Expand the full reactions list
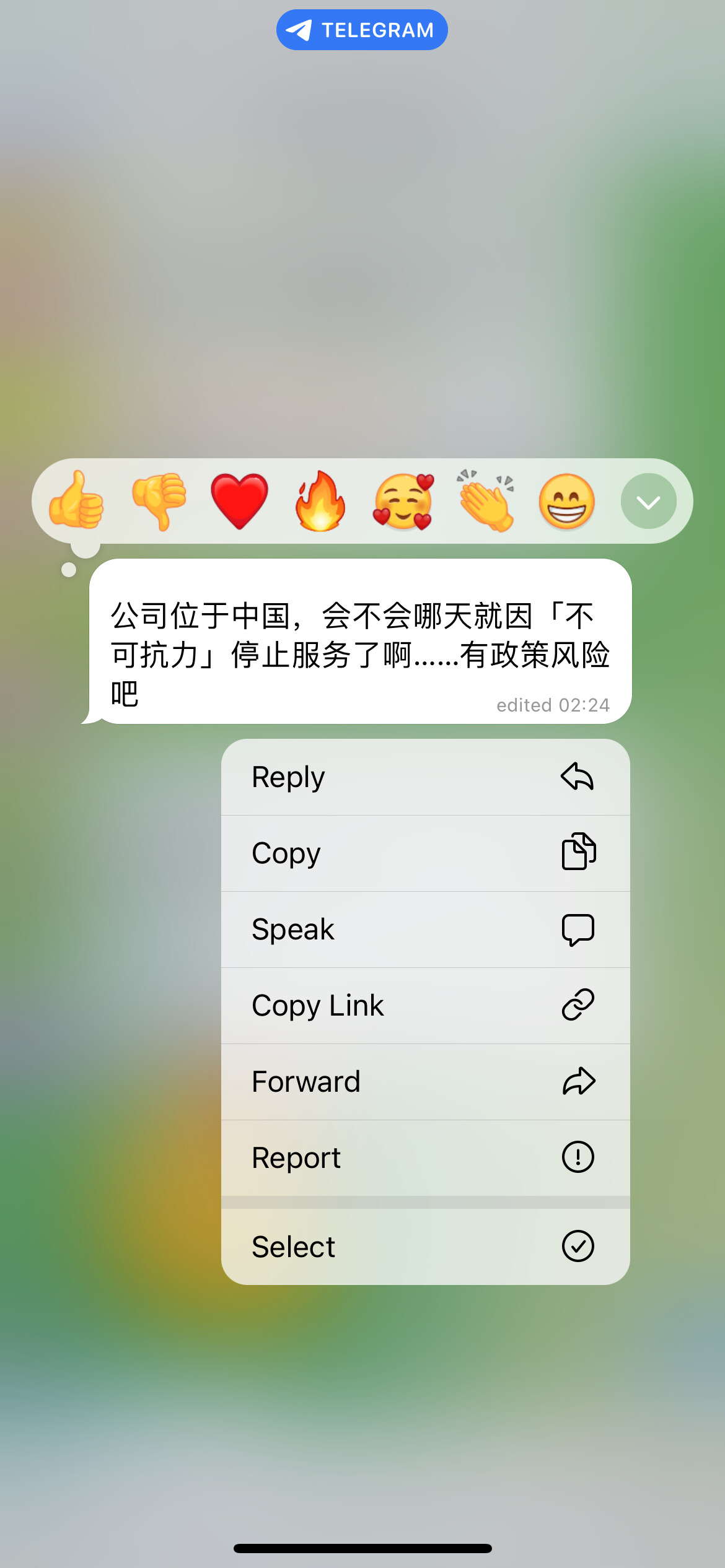Viewport: 725px width, 1568px height. point(648,501)
